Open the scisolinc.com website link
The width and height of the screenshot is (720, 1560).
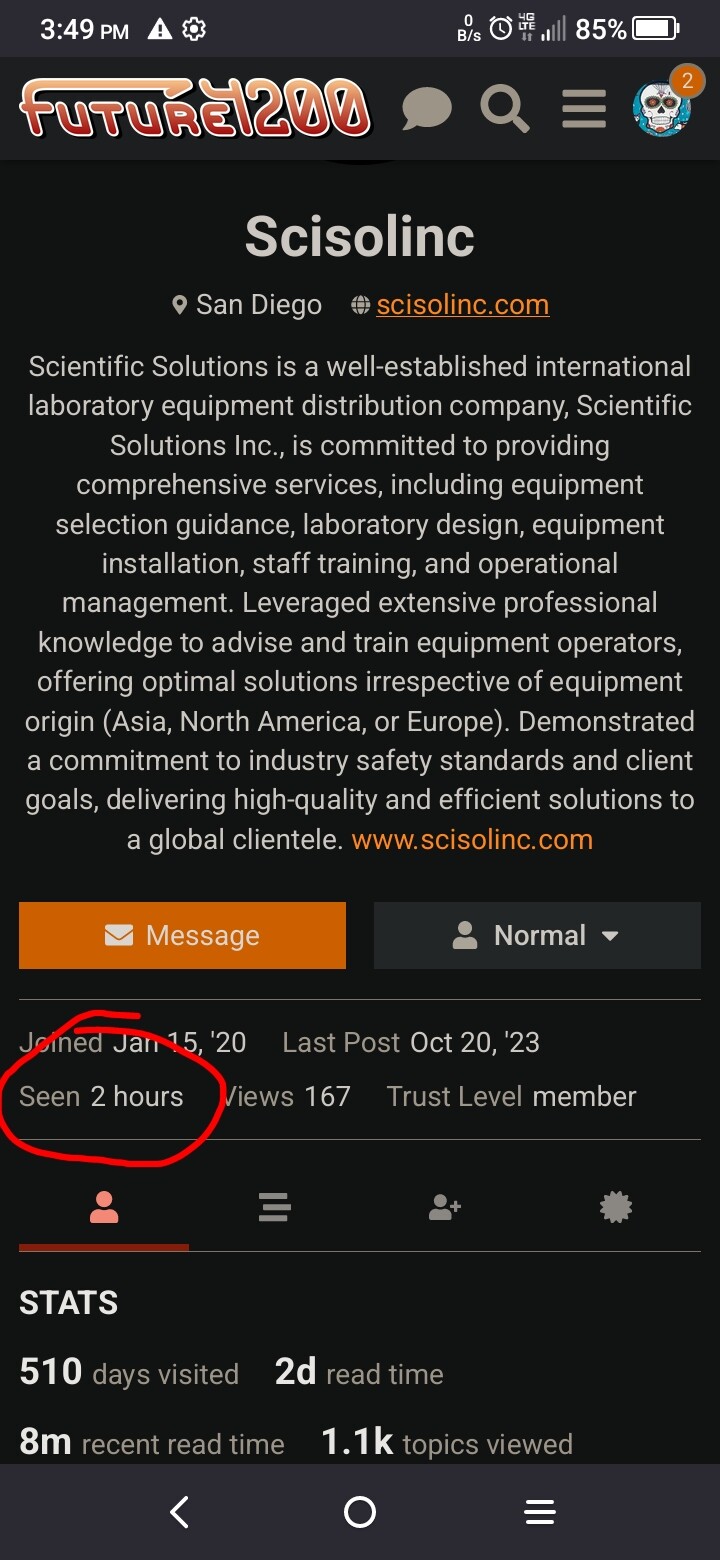(x=462, y=305)
